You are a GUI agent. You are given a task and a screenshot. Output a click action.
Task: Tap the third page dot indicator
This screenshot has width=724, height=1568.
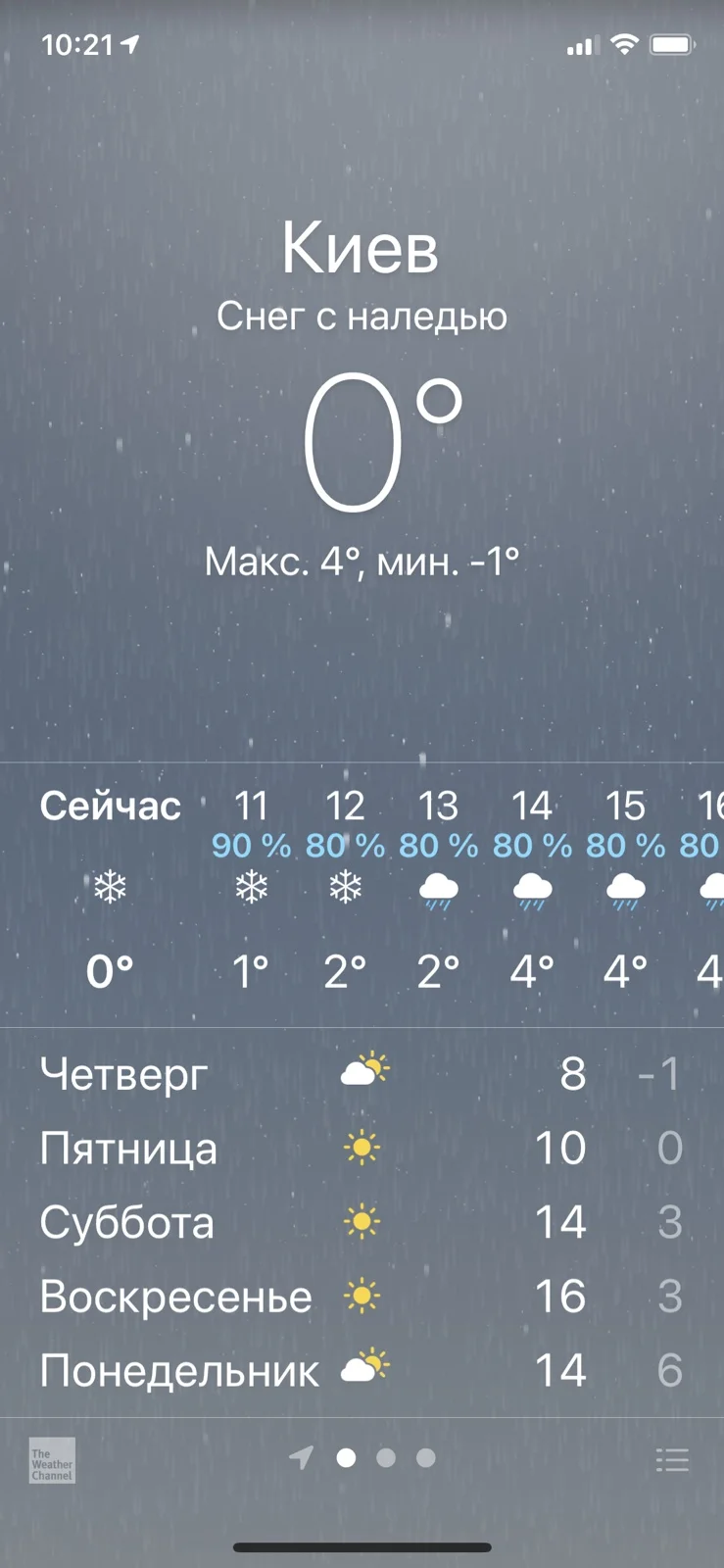(425, 1459)
